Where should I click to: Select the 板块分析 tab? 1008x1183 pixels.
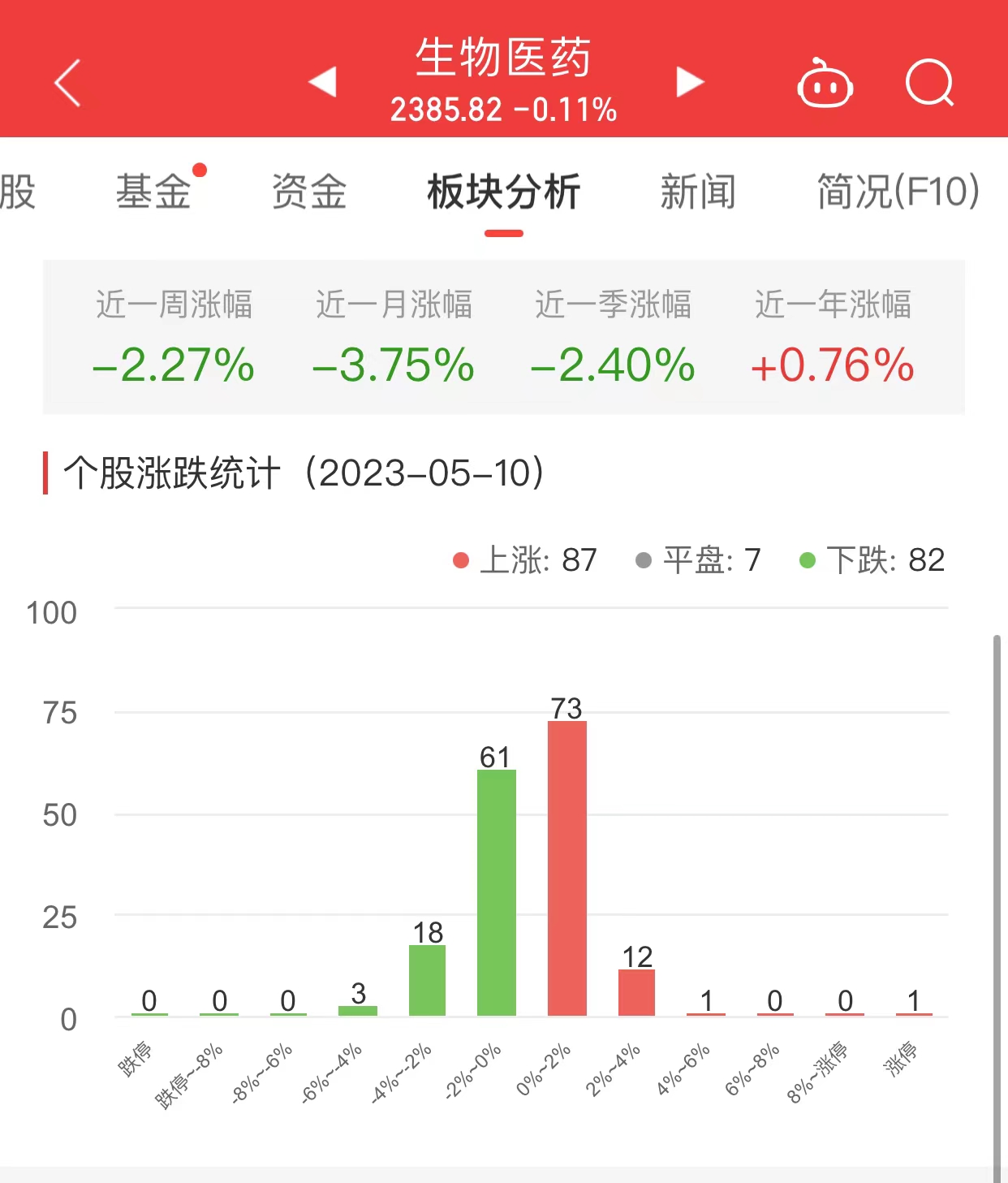tap(503, 192)
